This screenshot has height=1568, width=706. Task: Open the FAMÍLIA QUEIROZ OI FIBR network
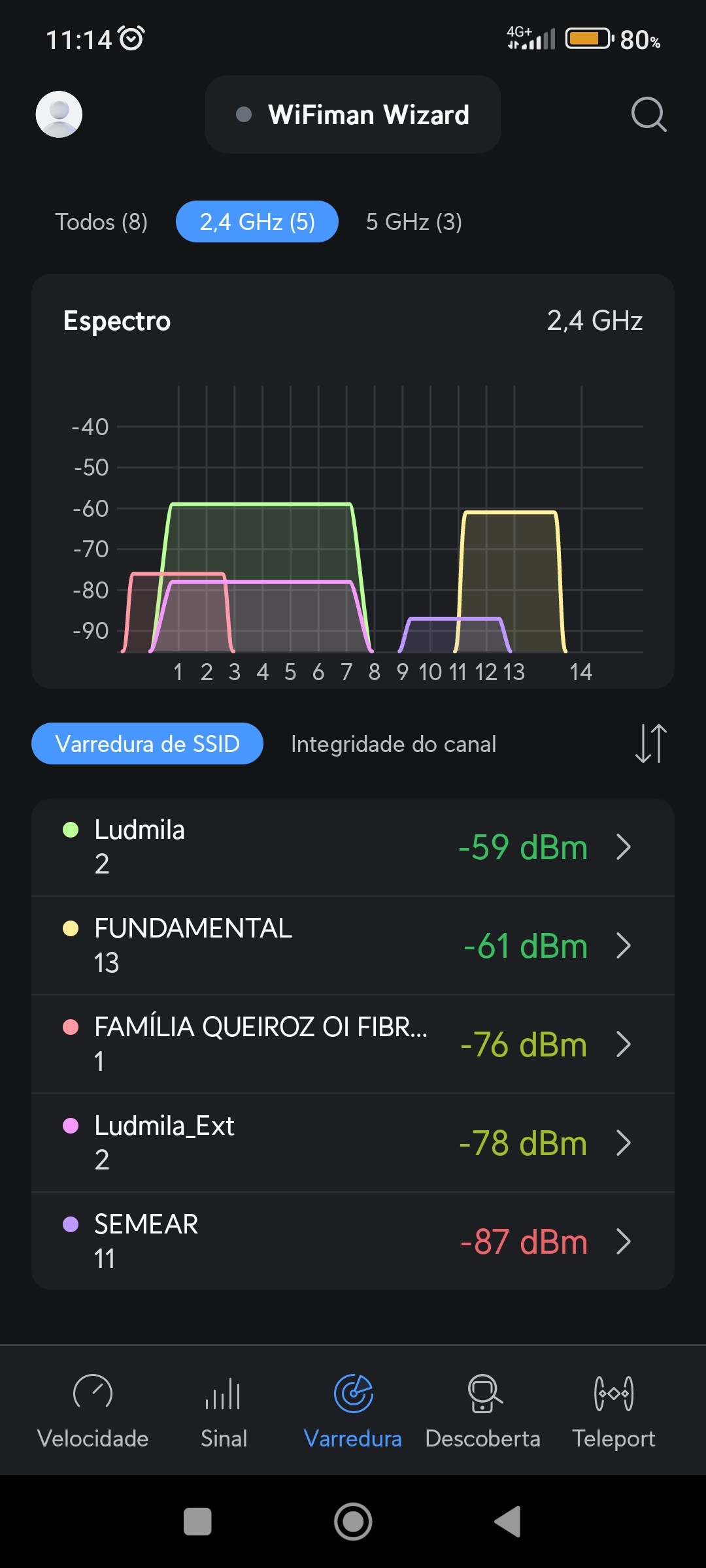[x=353, y=1044]
